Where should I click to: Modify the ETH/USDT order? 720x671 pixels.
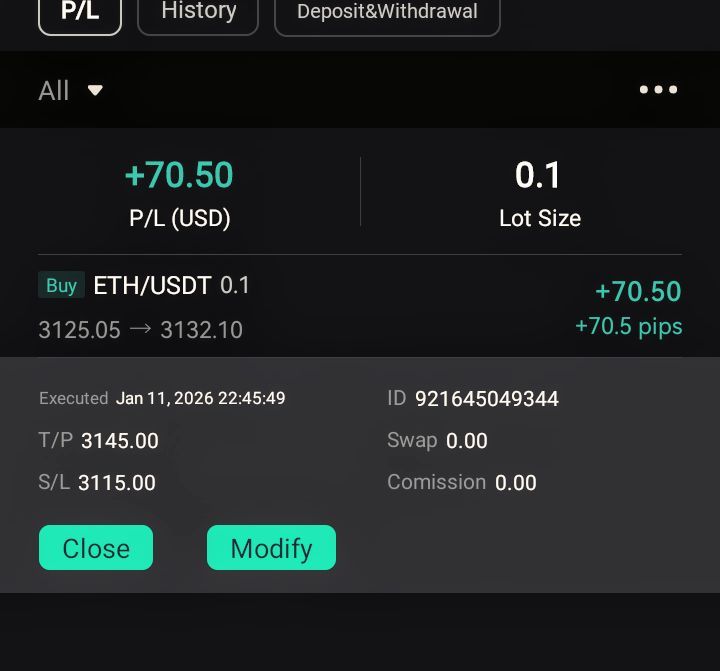pos(271,548)
